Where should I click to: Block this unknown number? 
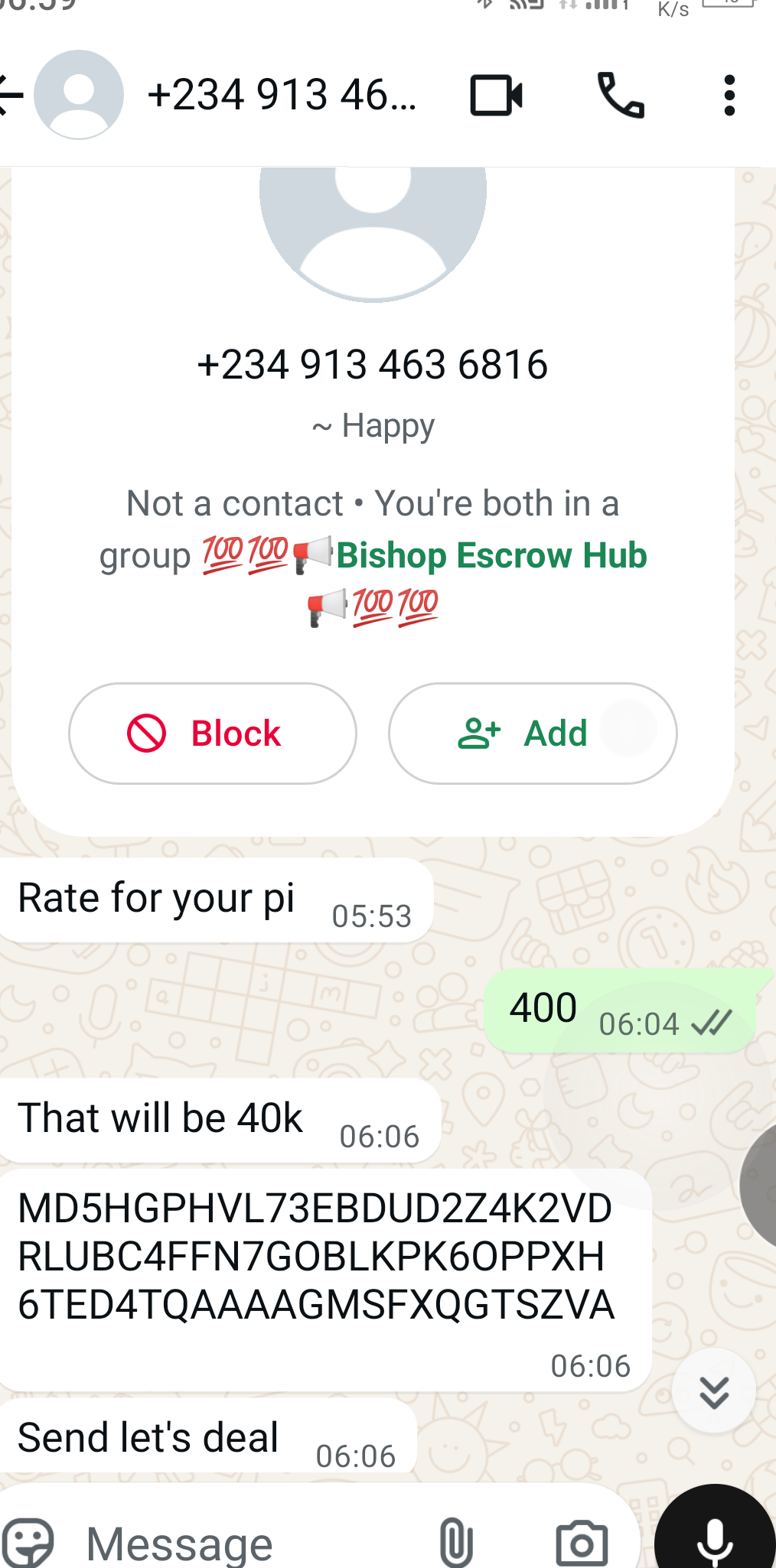click(x=213, y=733)
